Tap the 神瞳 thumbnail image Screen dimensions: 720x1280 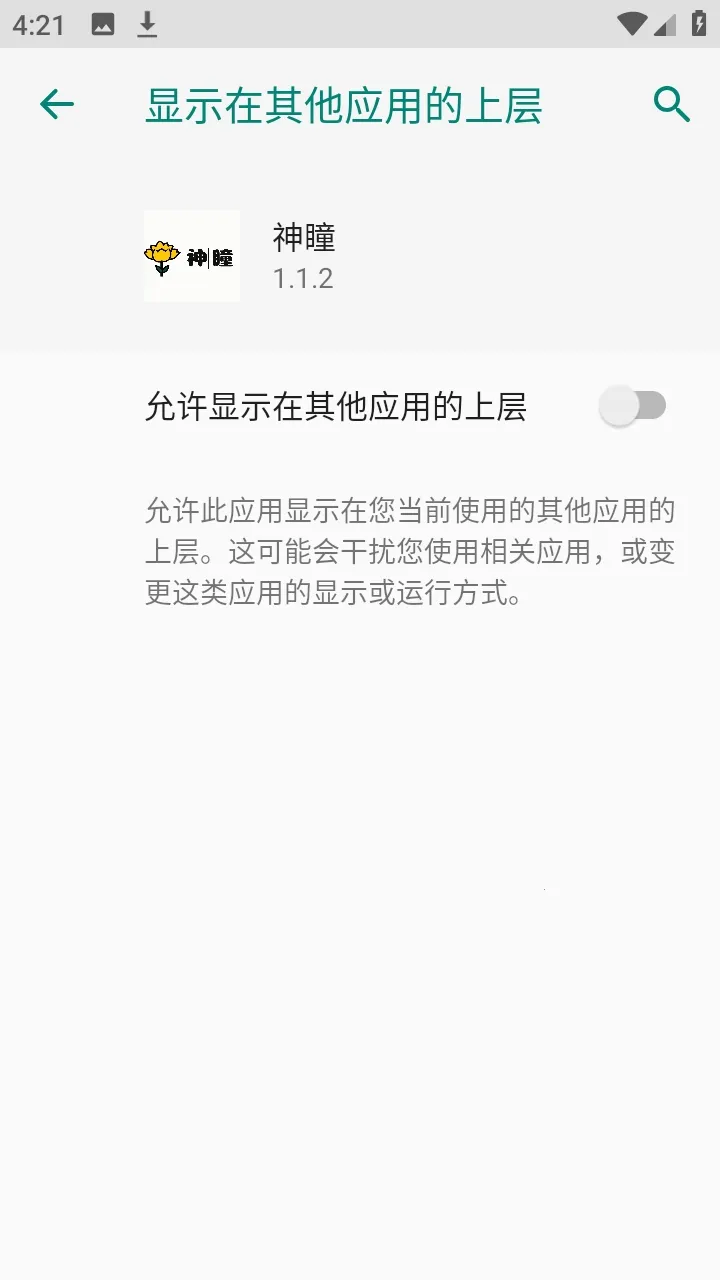tap(192, 255)
